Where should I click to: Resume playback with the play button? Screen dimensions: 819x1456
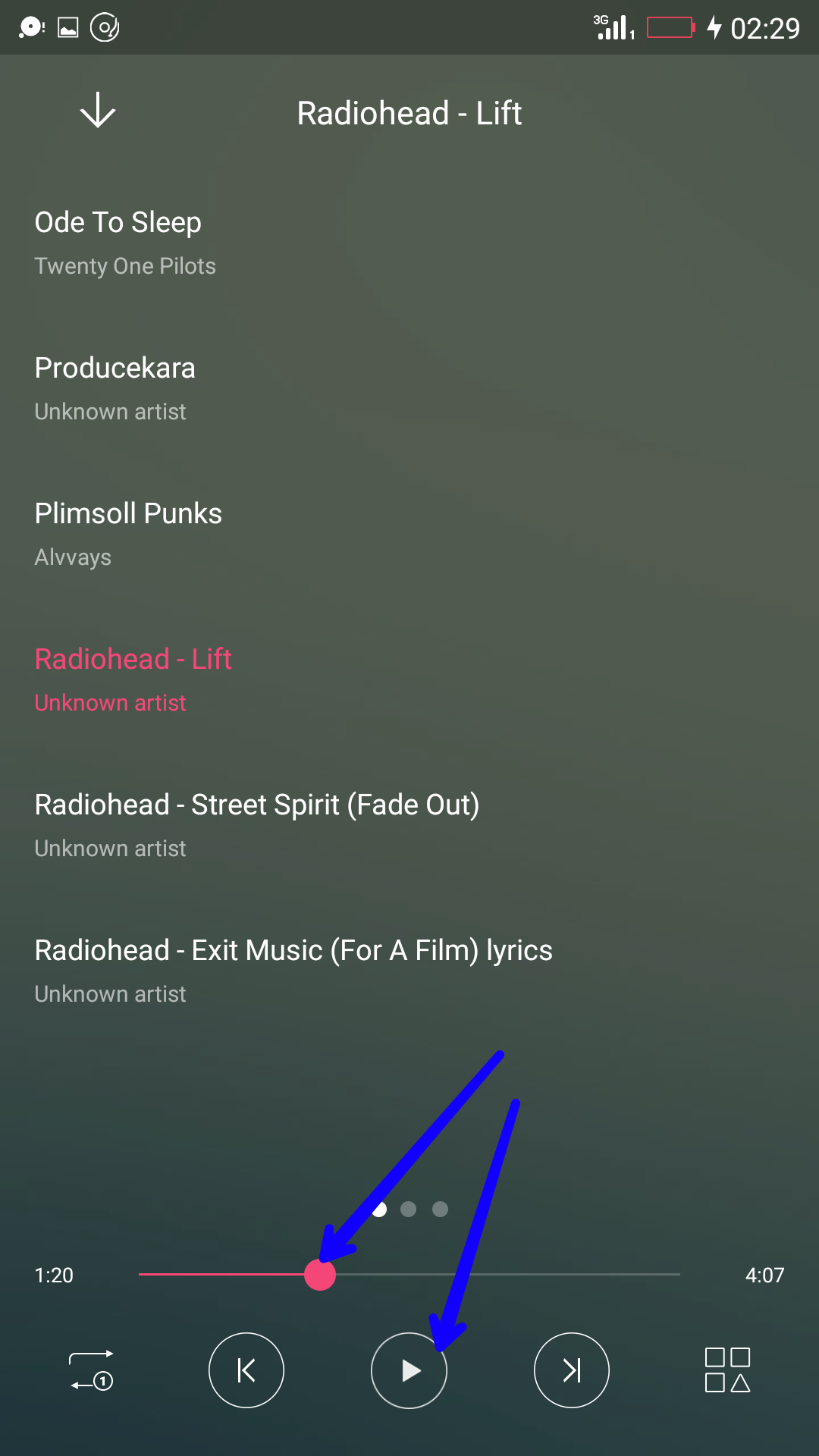pyautogui.click(x=409, y=1370)
